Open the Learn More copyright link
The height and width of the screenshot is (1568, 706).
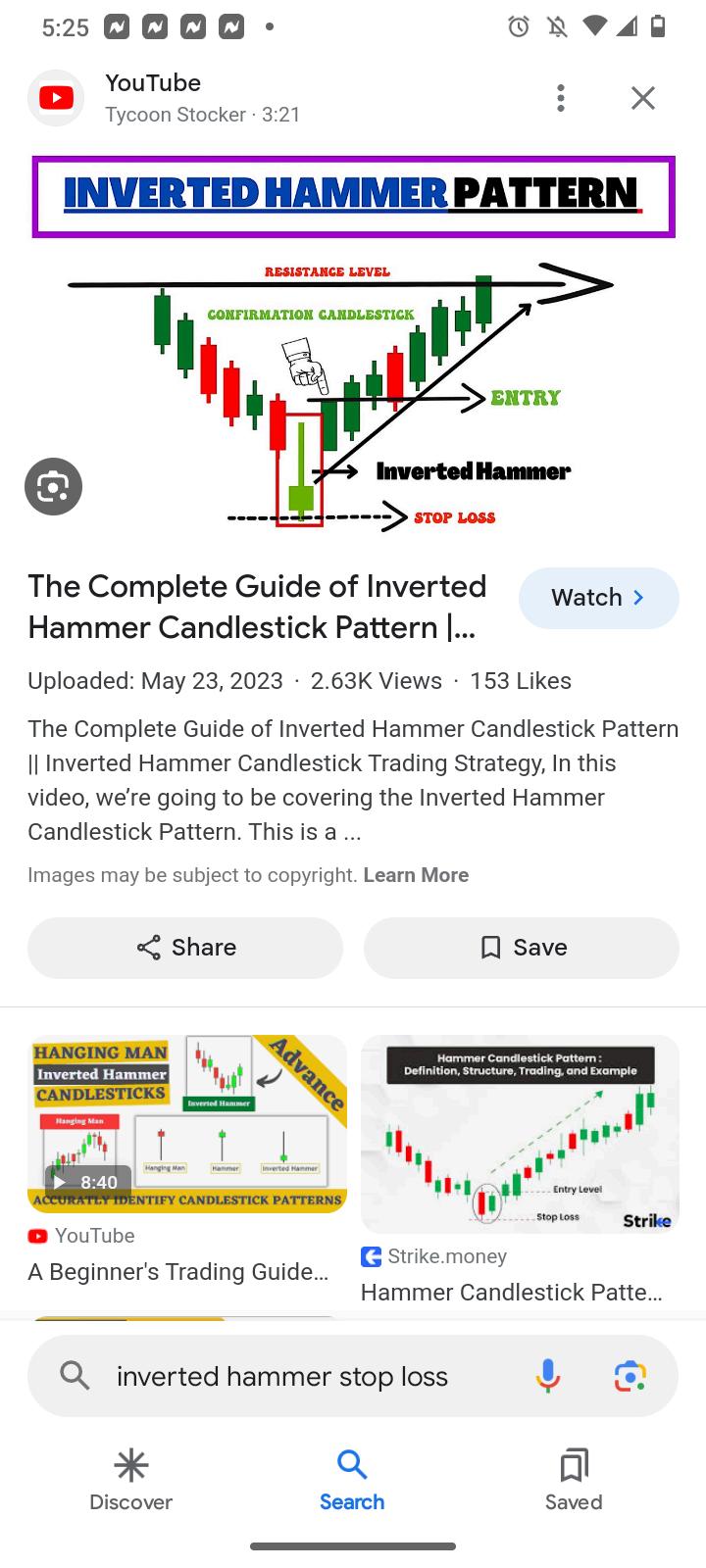pyautogui.click(x=416, y=875)
